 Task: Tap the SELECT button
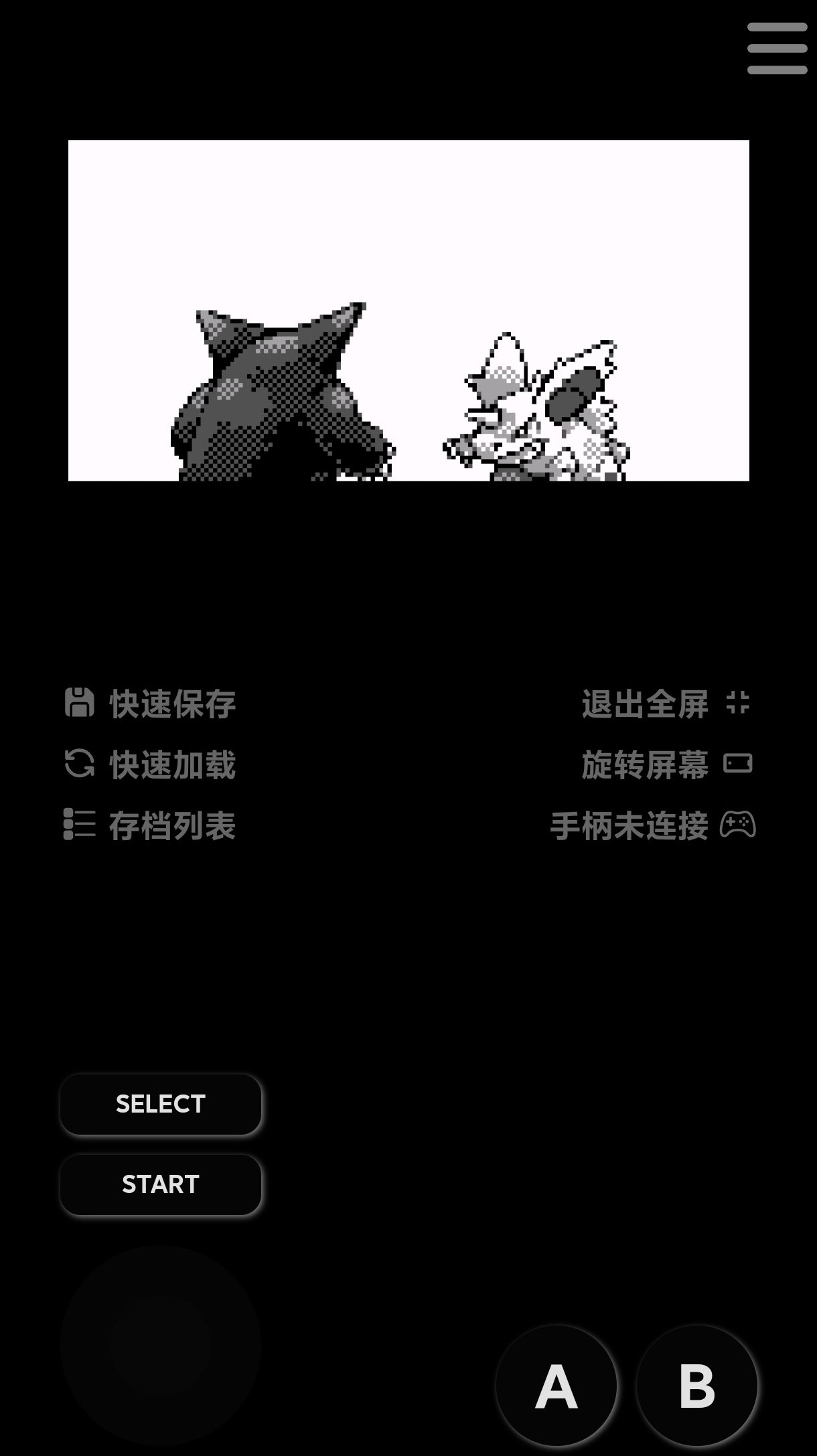pyautogui.click(x=161, y=1104)
